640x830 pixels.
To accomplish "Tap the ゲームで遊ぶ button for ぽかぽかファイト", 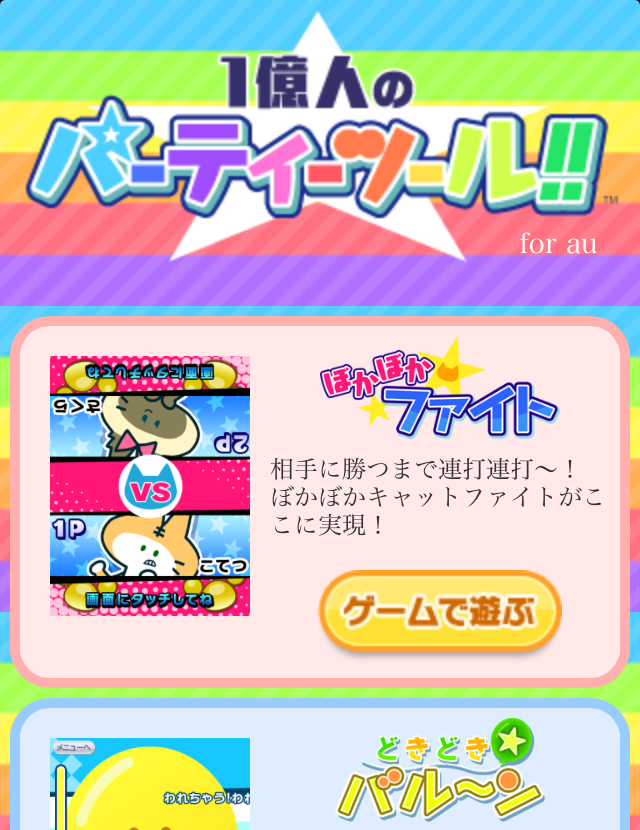I will tap(440, 611).
